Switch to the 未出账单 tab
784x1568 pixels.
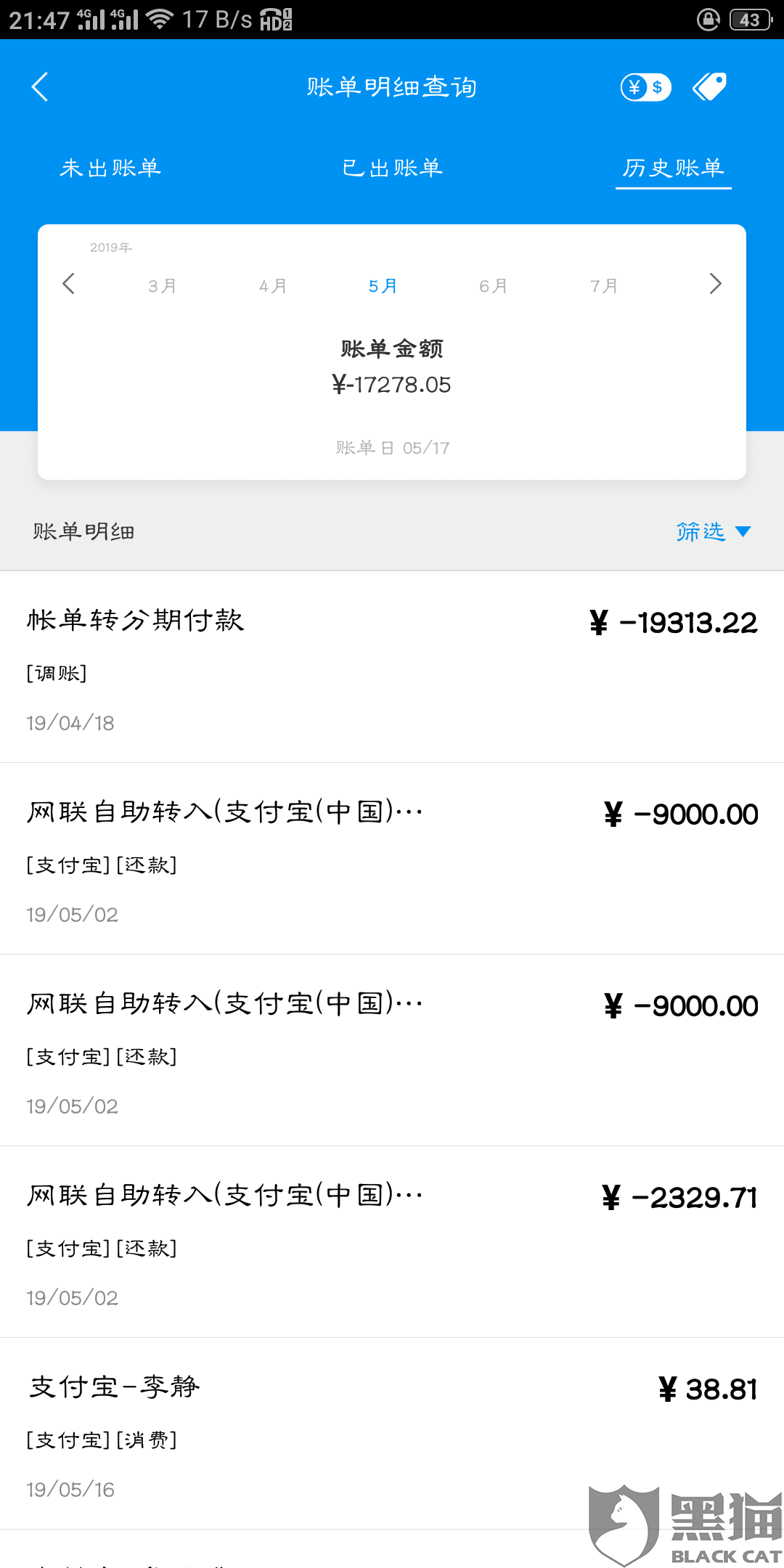pos(110,168)
